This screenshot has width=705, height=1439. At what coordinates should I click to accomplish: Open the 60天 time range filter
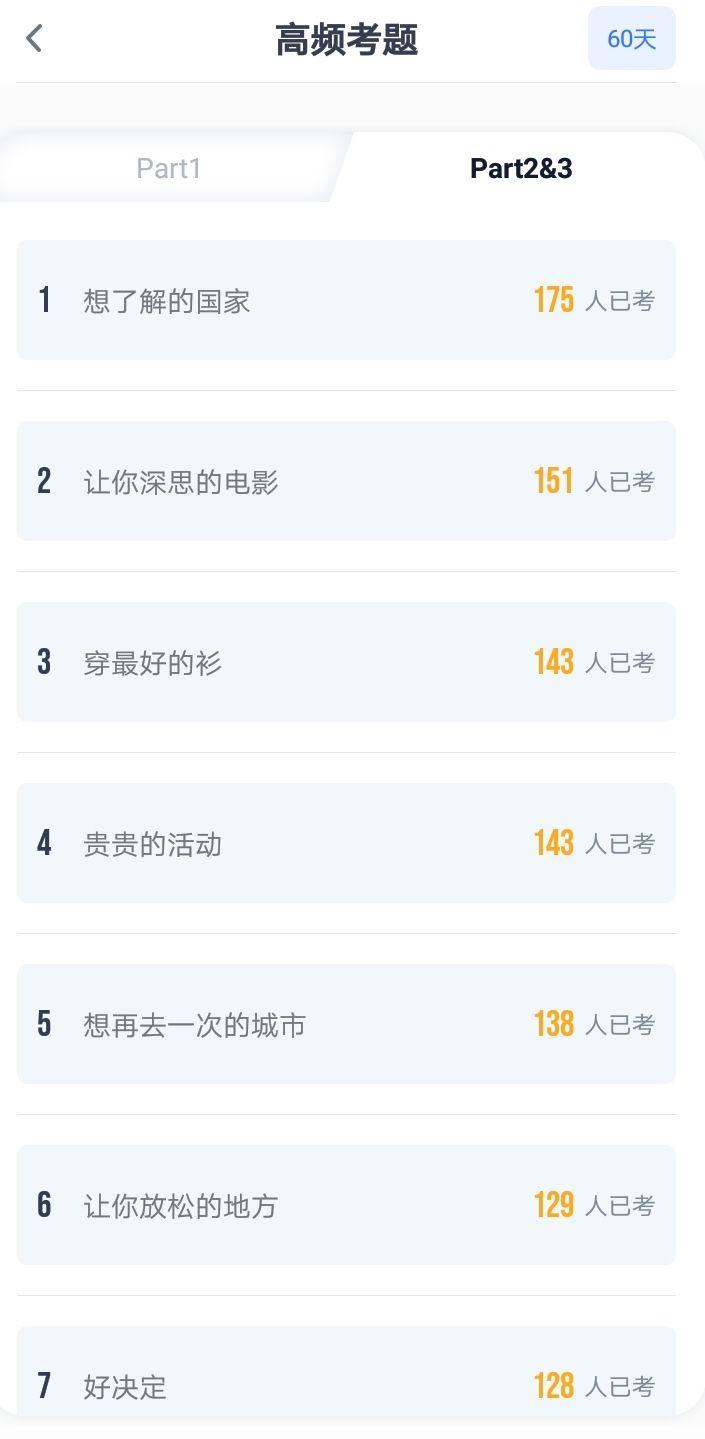pyautogui.click(x=631, y=39)
